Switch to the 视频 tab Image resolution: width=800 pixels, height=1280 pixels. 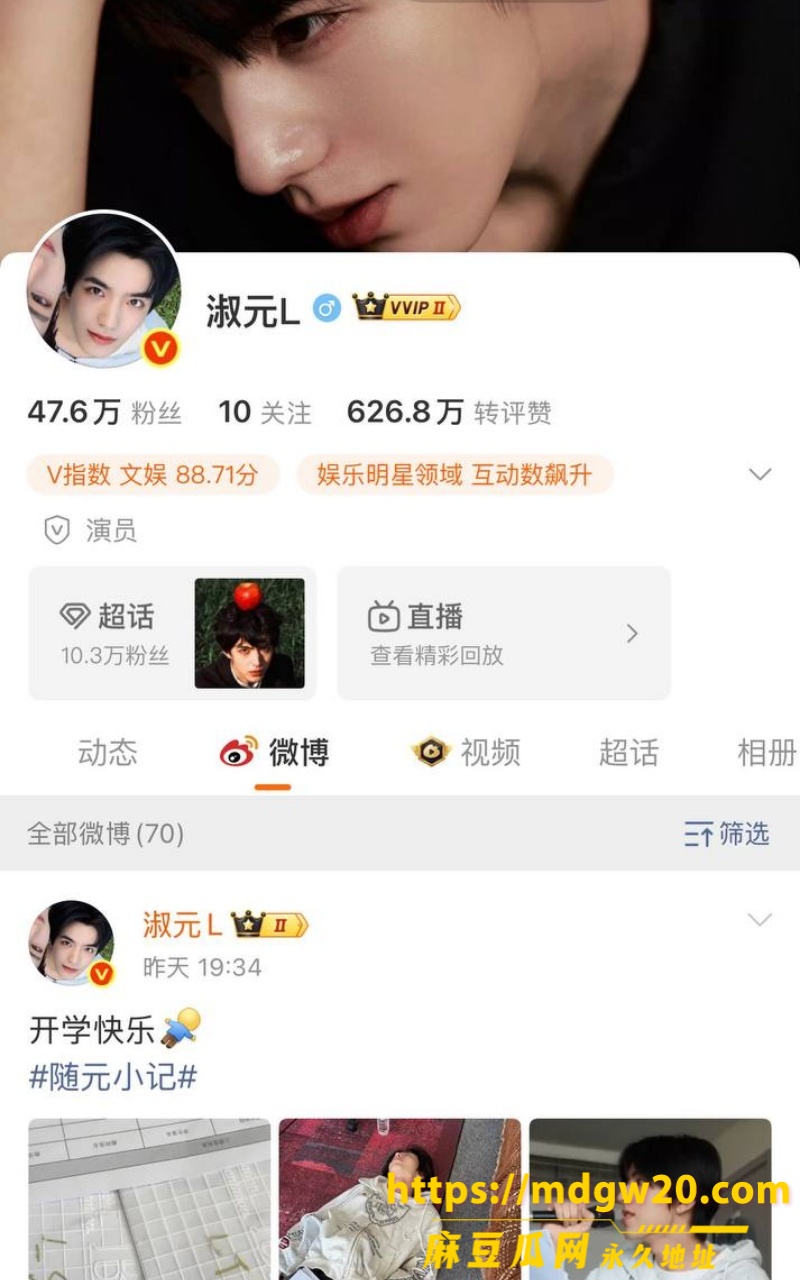pos(466,752)
